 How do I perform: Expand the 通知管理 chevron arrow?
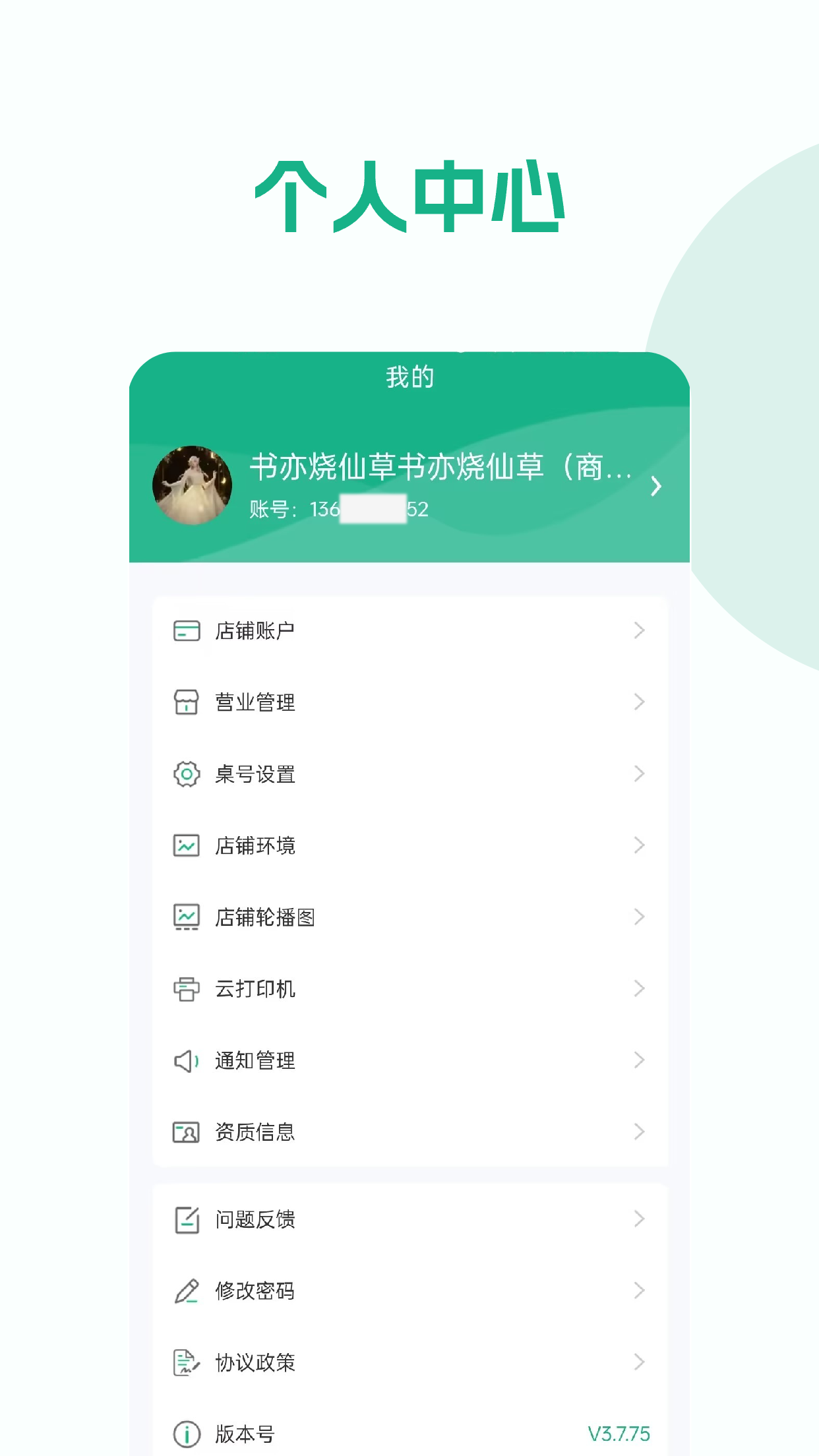pos(638,1060)
